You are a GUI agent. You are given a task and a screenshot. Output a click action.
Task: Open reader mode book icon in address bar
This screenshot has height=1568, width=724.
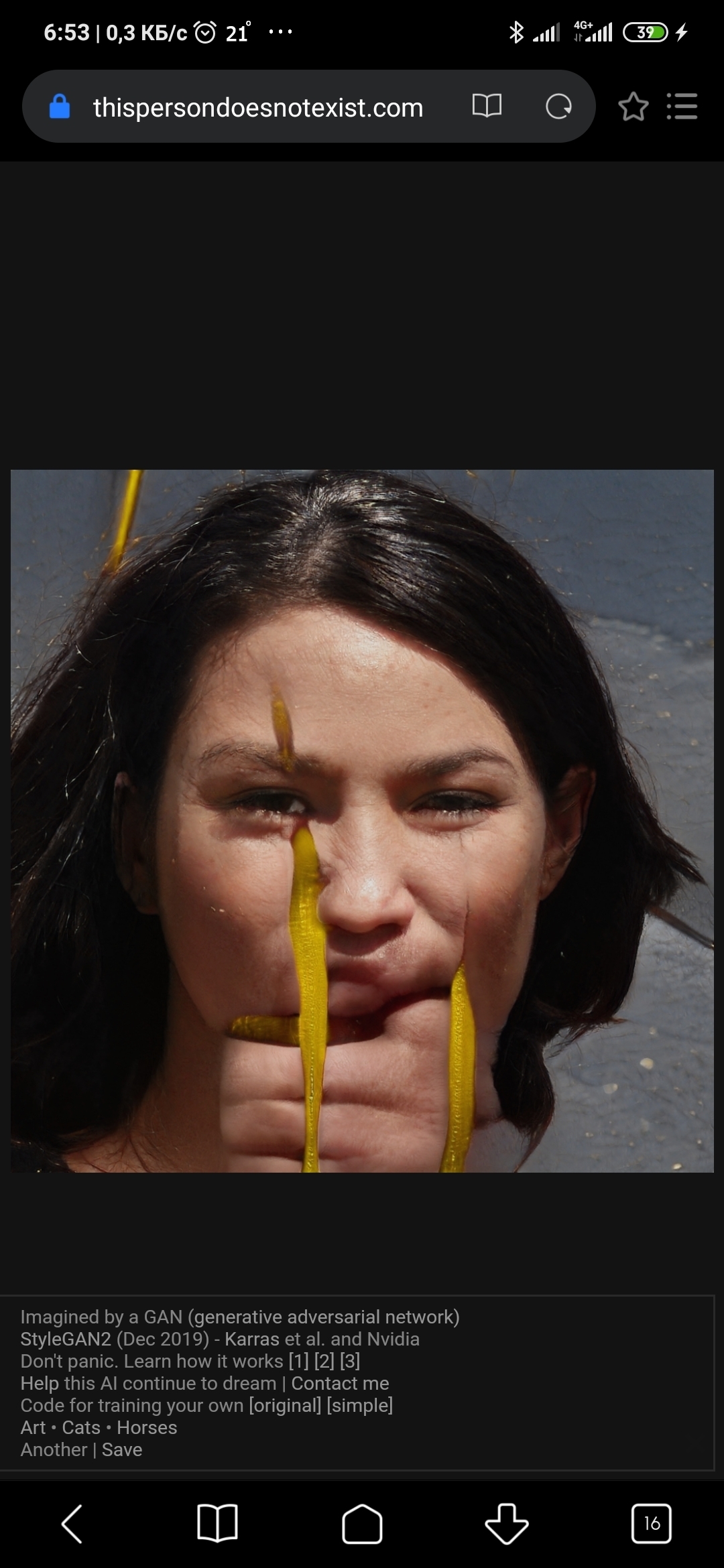(x=487, y=106)
